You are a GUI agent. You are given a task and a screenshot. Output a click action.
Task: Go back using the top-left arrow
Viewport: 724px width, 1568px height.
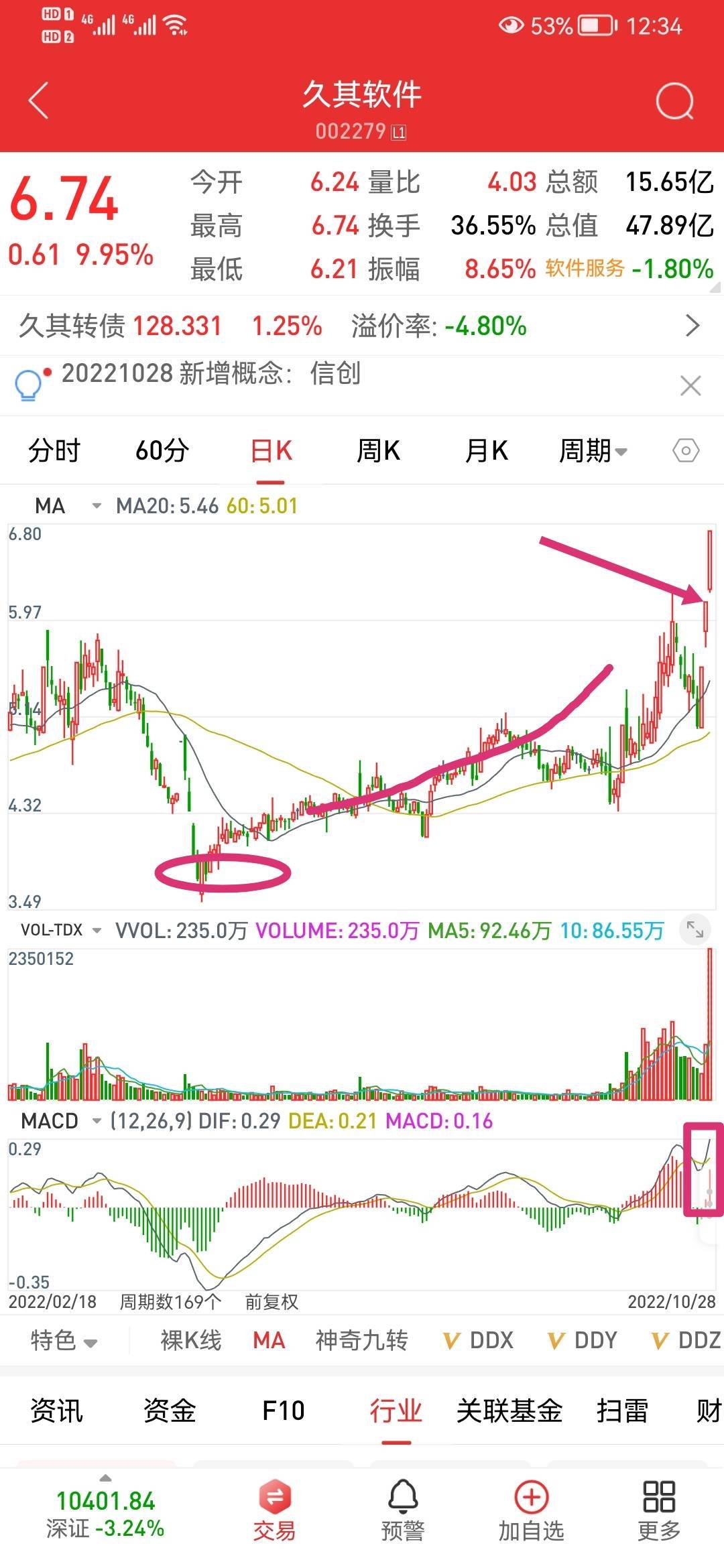(39, 101)
